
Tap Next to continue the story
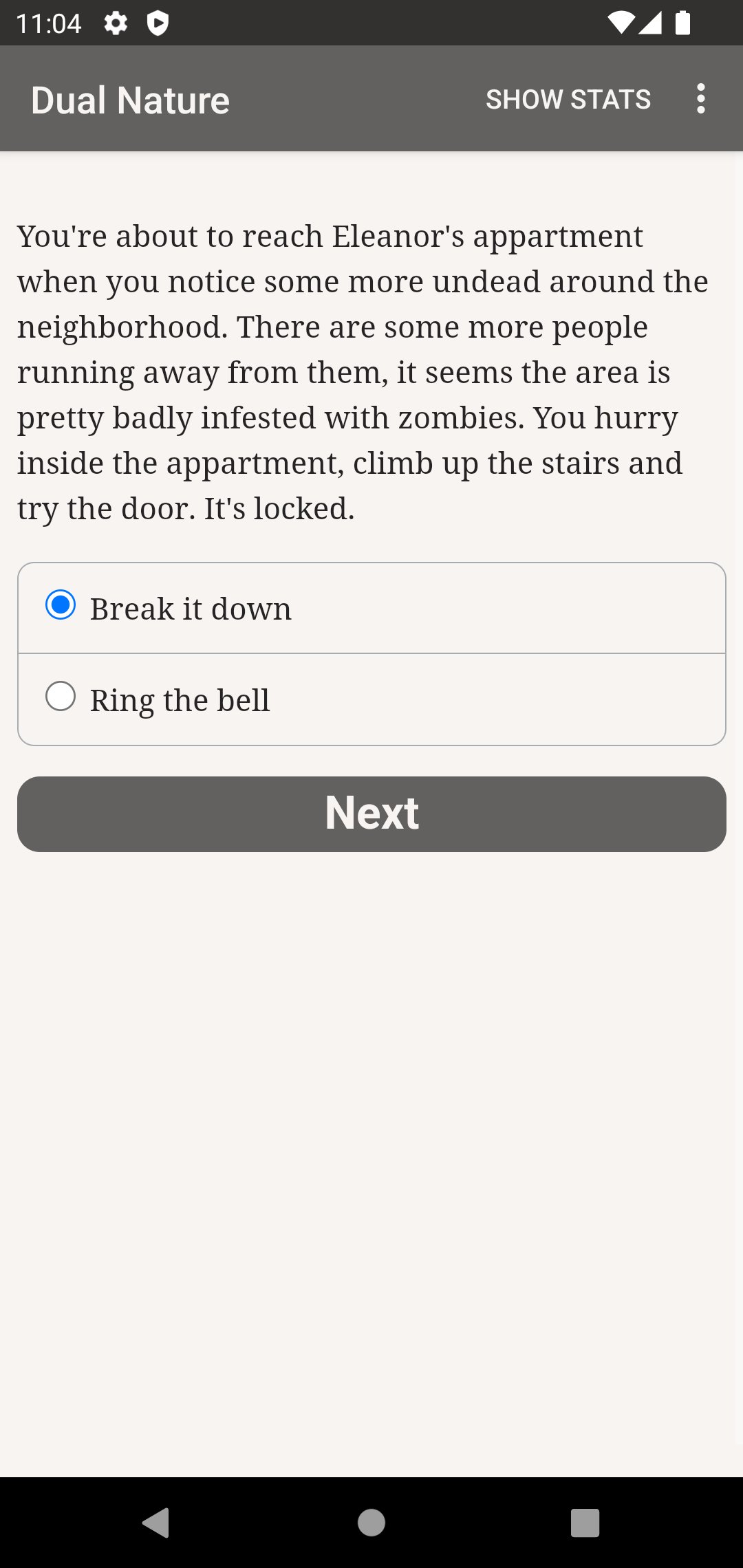[x=371, y=814]
